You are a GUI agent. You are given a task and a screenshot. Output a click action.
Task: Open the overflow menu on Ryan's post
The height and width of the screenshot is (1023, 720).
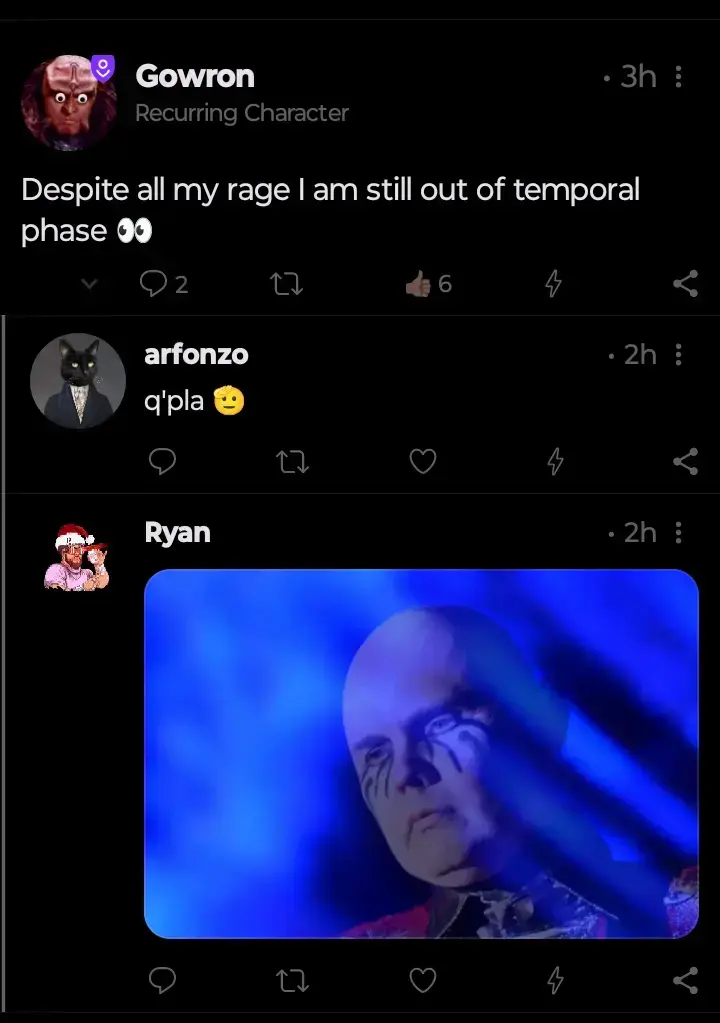(678, 533)
